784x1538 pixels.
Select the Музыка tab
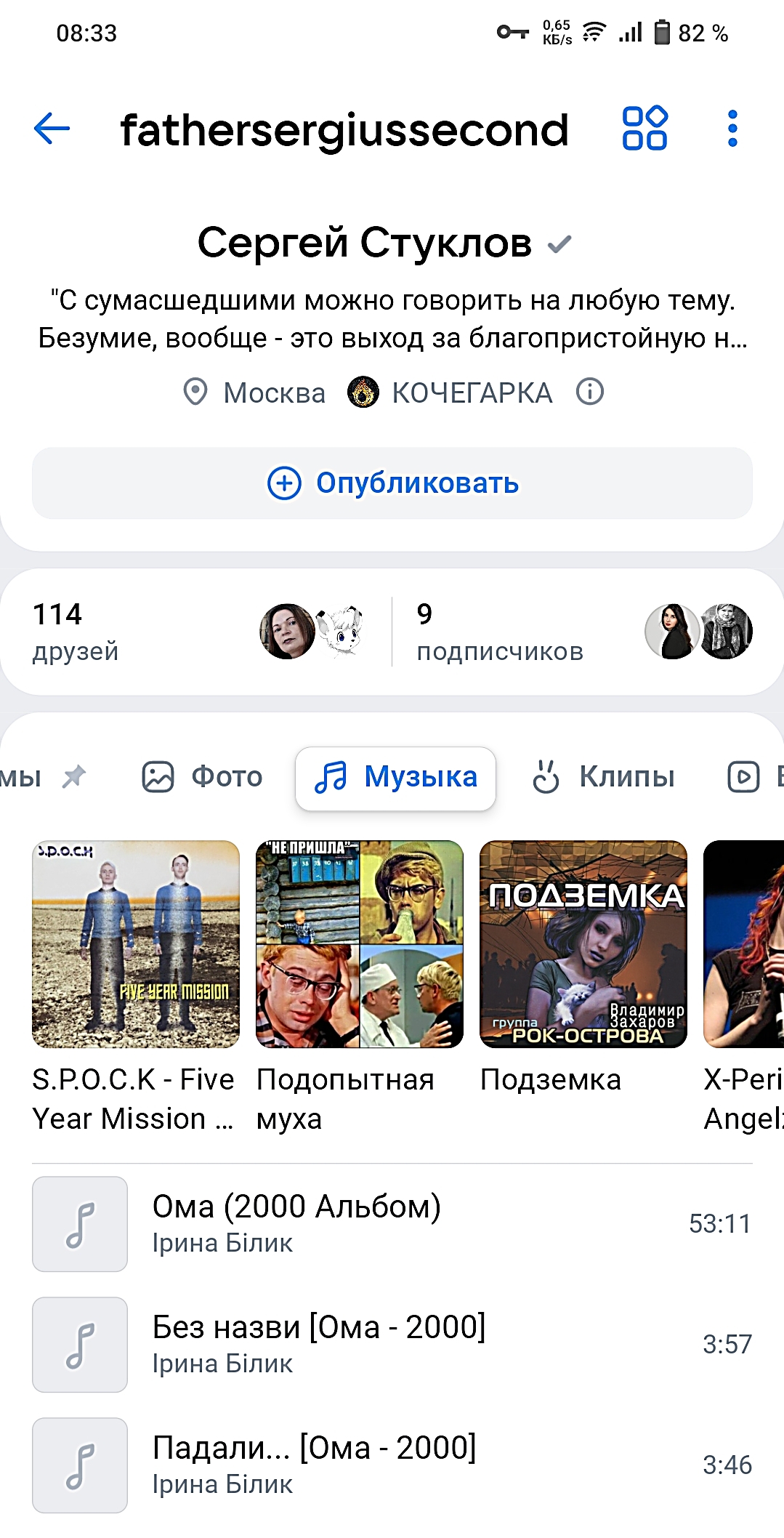(x=396, y=777)
